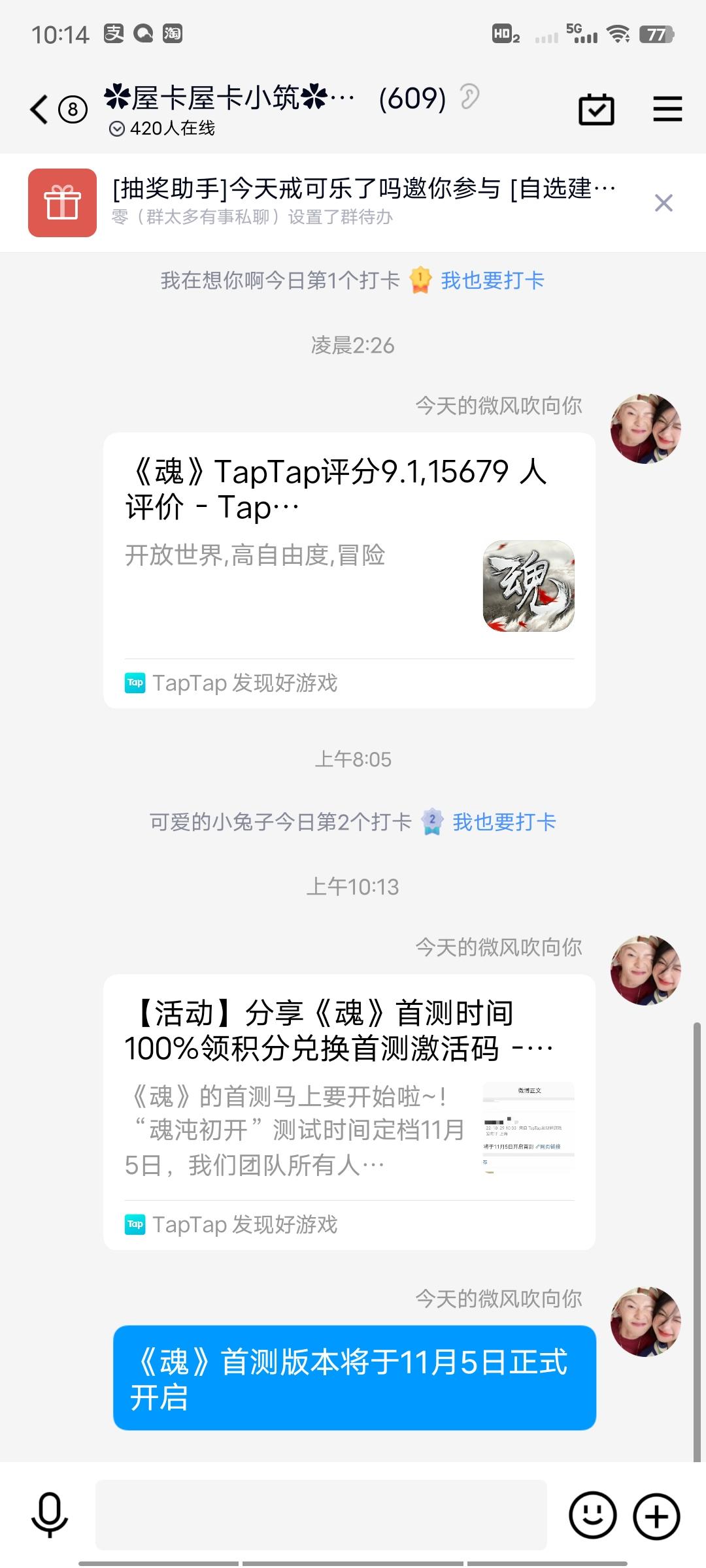Tap the 《魂》首测版本将于11月5日 message bubble

[354, 1377]
